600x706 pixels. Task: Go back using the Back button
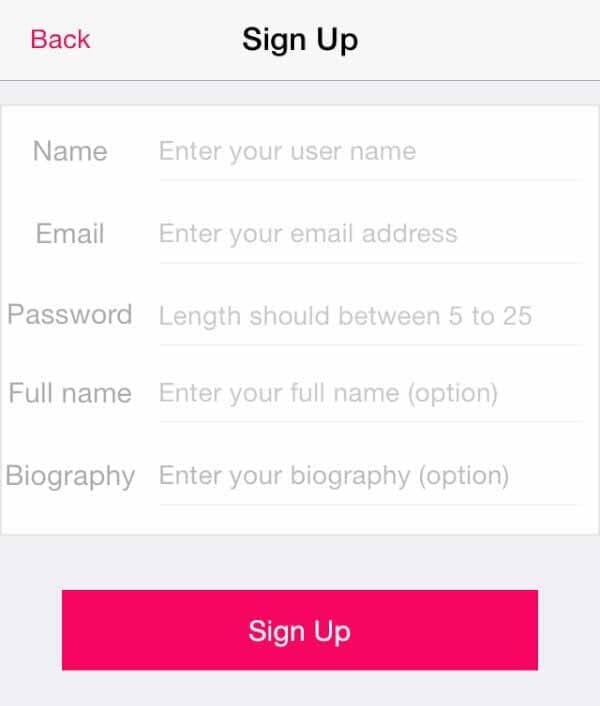(60, 39)
